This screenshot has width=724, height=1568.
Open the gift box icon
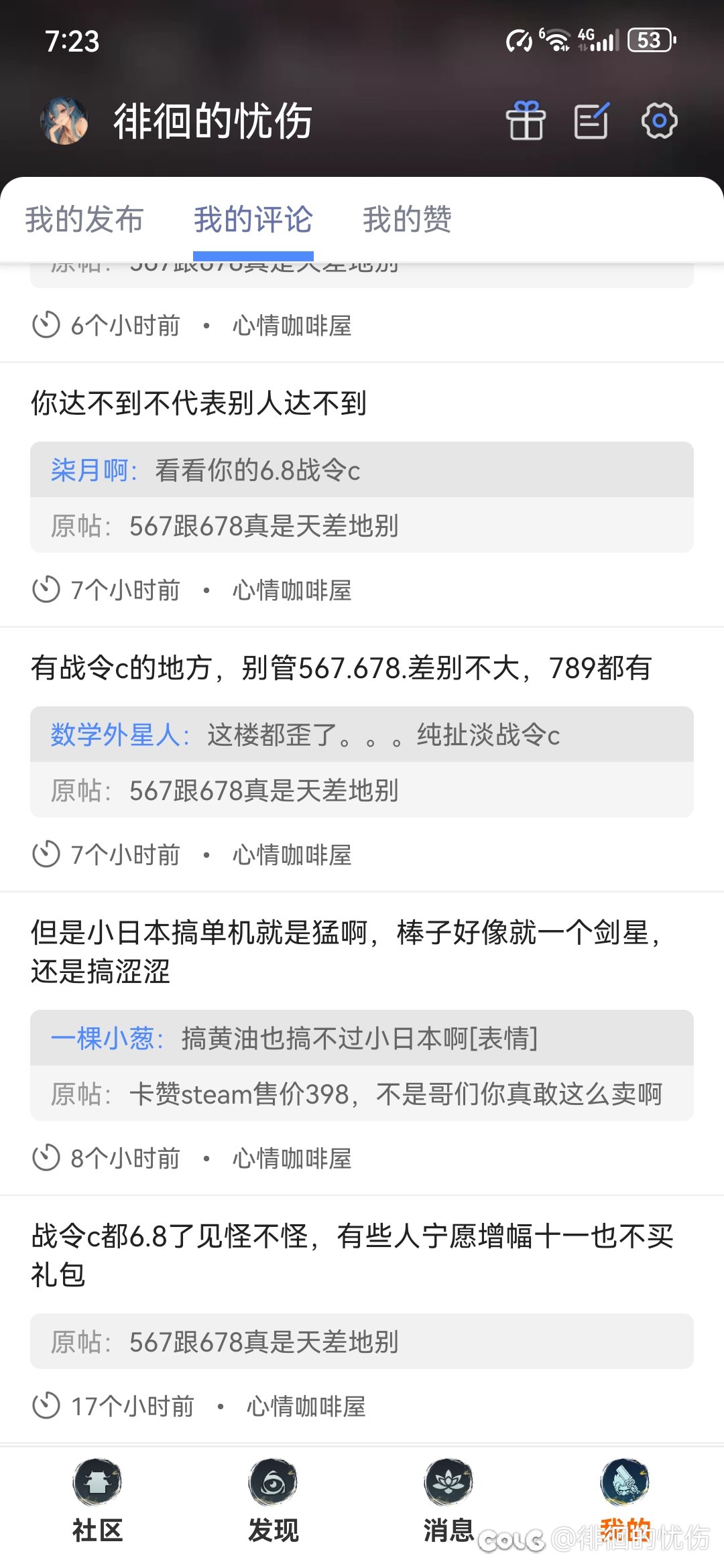click(526, 121)
